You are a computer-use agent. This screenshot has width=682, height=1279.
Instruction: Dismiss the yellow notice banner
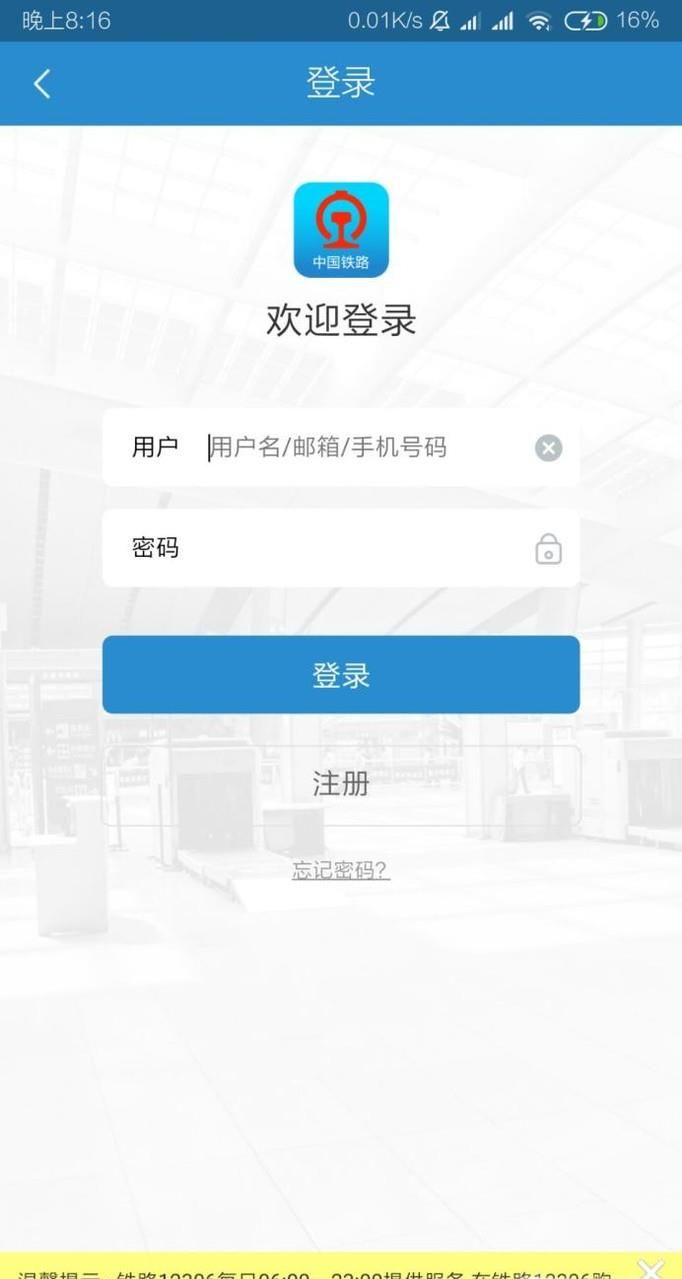[650, 1269]
